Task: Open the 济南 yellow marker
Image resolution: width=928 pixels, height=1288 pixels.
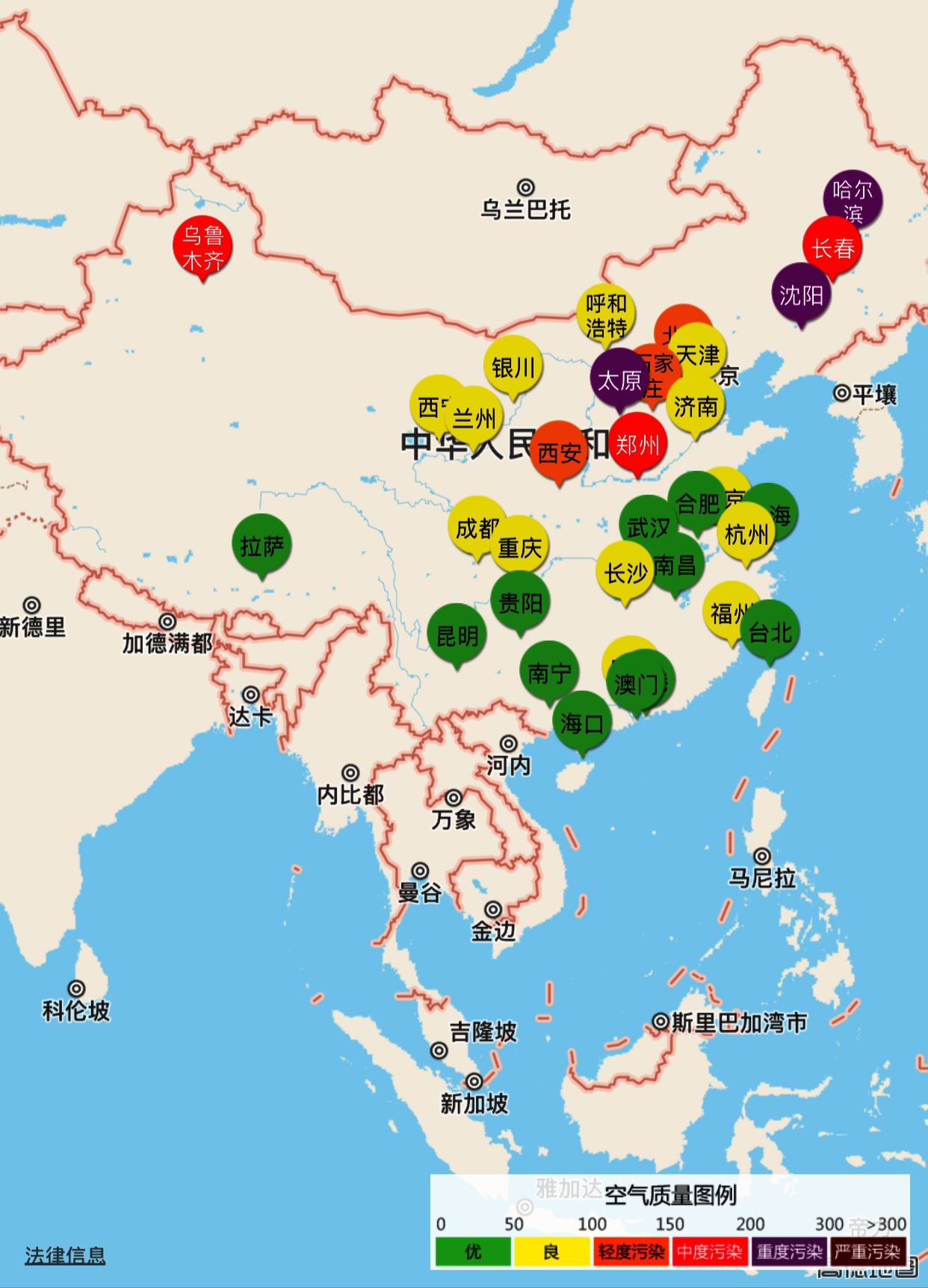Action: click(696, 407)
